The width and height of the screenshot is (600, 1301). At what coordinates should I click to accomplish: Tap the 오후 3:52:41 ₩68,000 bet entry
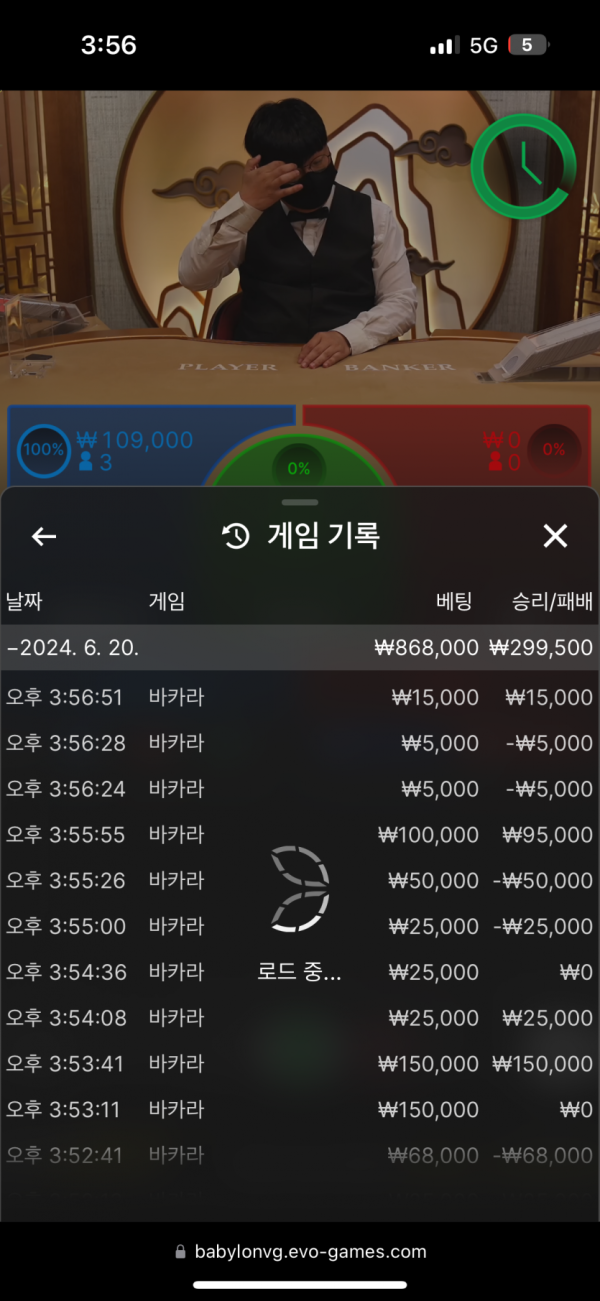pyautogui.click(x=300, y=1156)
